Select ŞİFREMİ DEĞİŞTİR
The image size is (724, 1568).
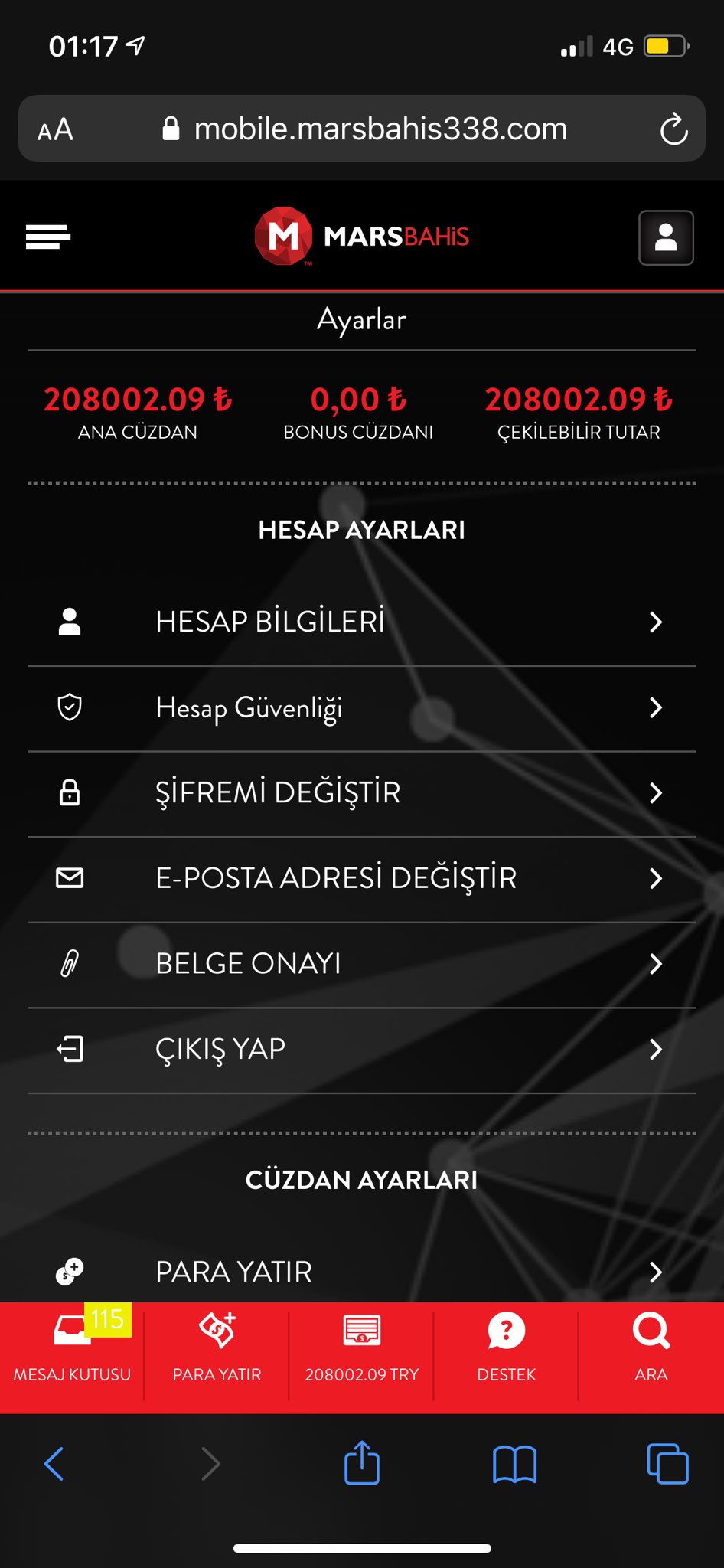pyautogui.click(x=361, y=793)
